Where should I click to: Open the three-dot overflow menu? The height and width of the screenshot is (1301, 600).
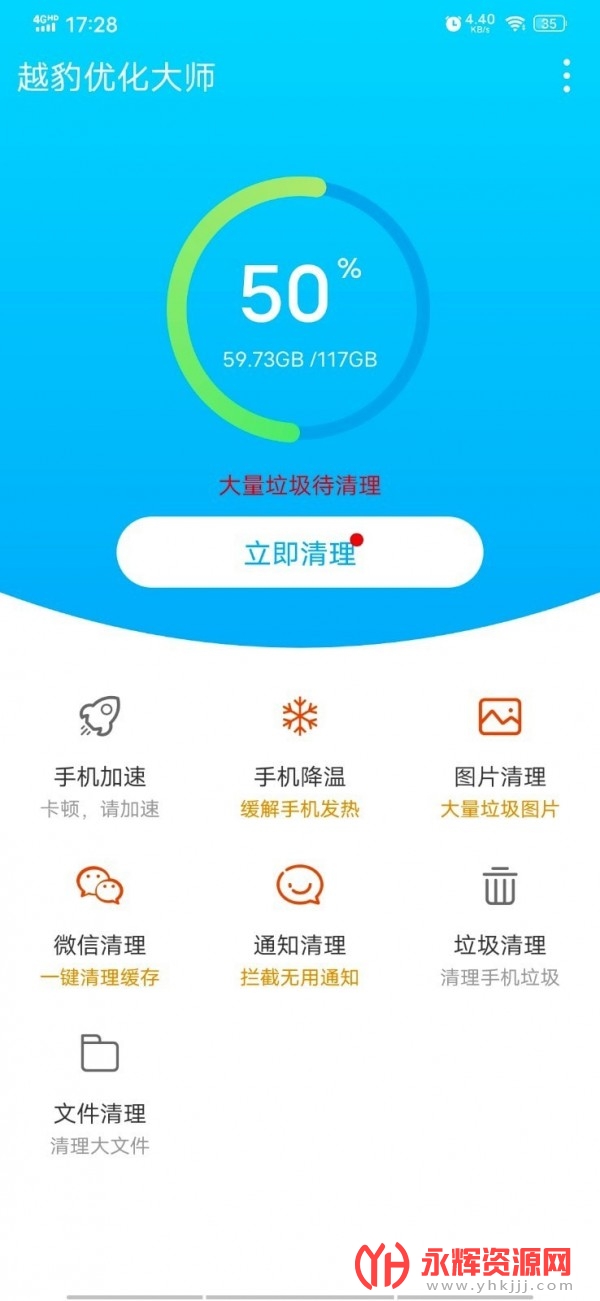(x=567, y=76)
